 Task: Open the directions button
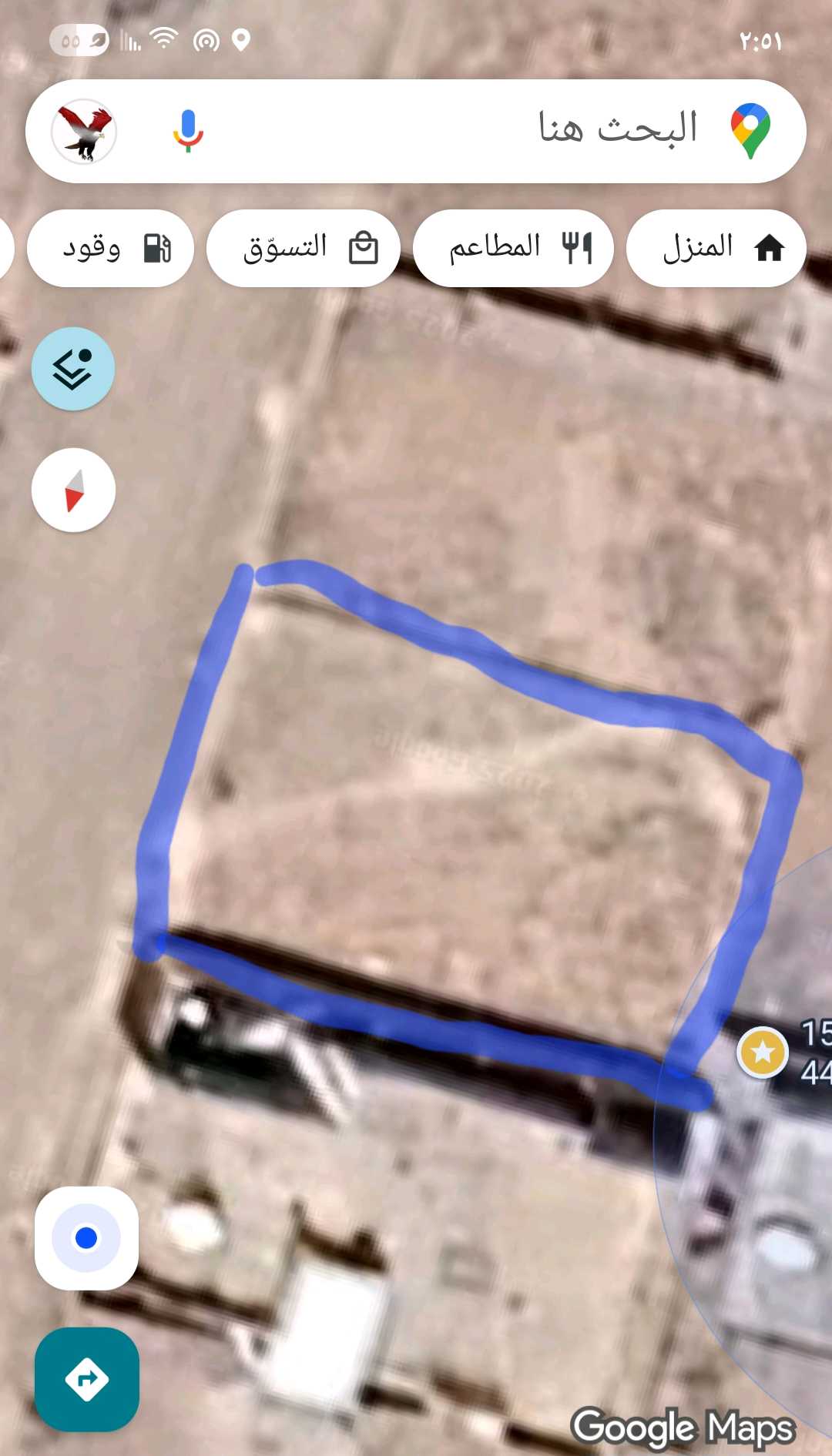[x=86, y=1379]
